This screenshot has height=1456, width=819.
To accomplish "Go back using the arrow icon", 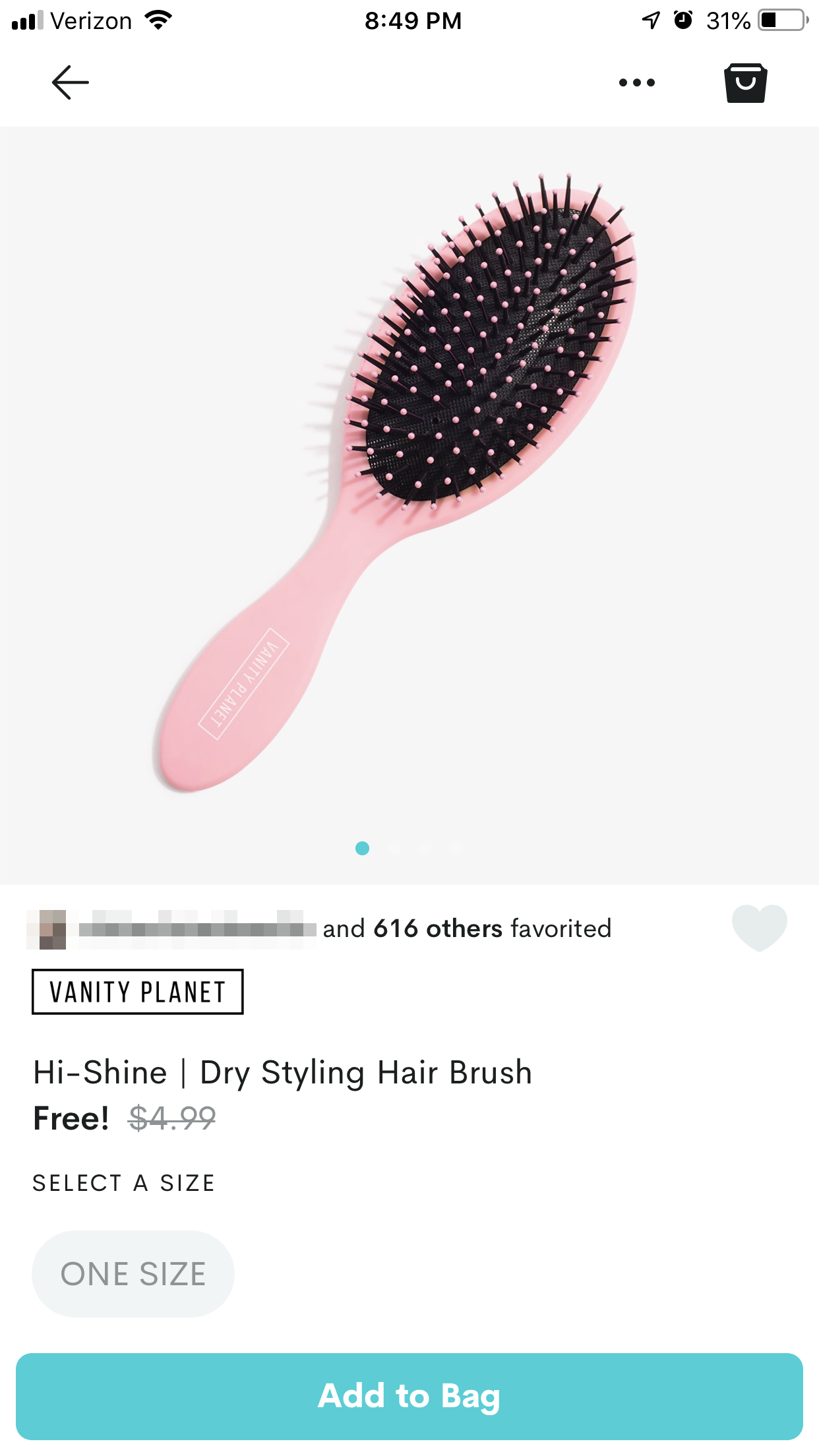I will pyautogui.click(x=71, y=82).
